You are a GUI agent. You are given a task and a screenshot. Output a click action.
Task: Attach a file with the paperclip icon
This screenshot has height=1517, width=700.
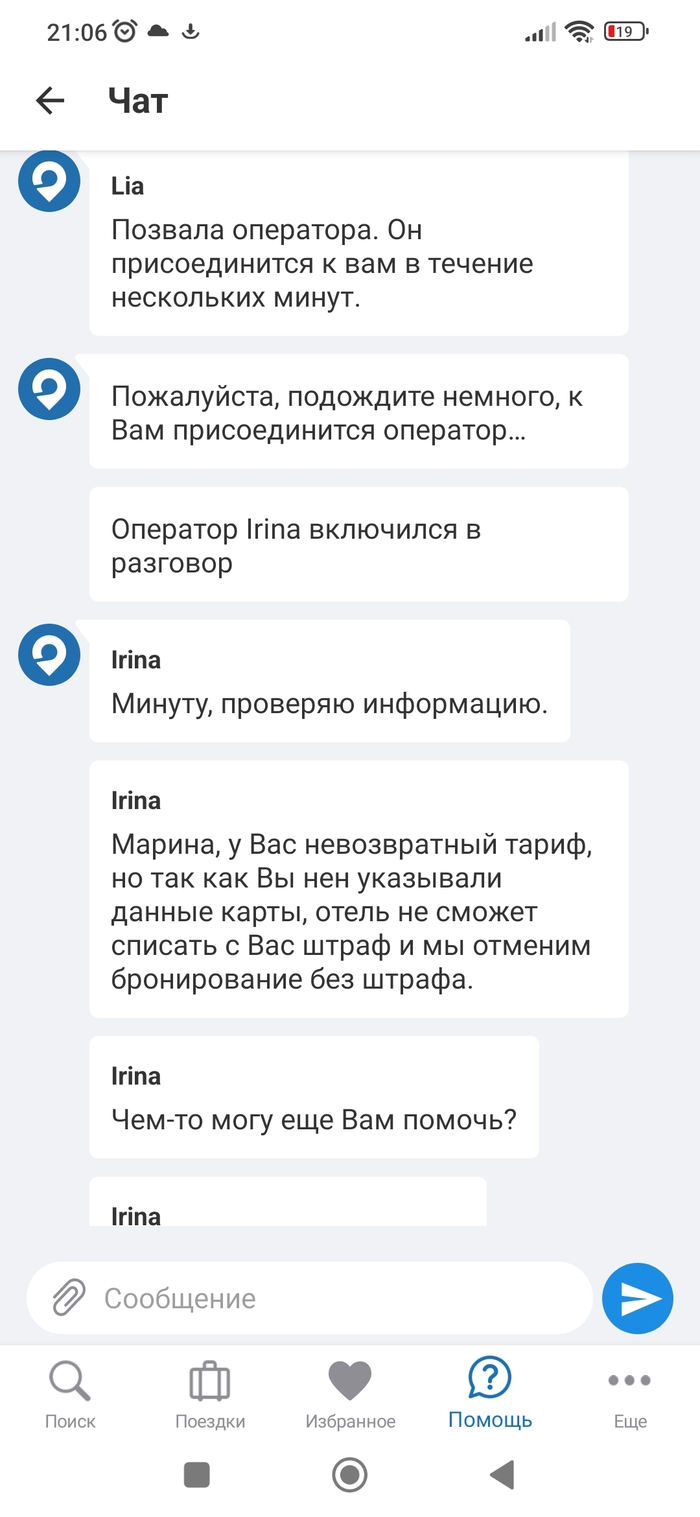click(69, 1298)
